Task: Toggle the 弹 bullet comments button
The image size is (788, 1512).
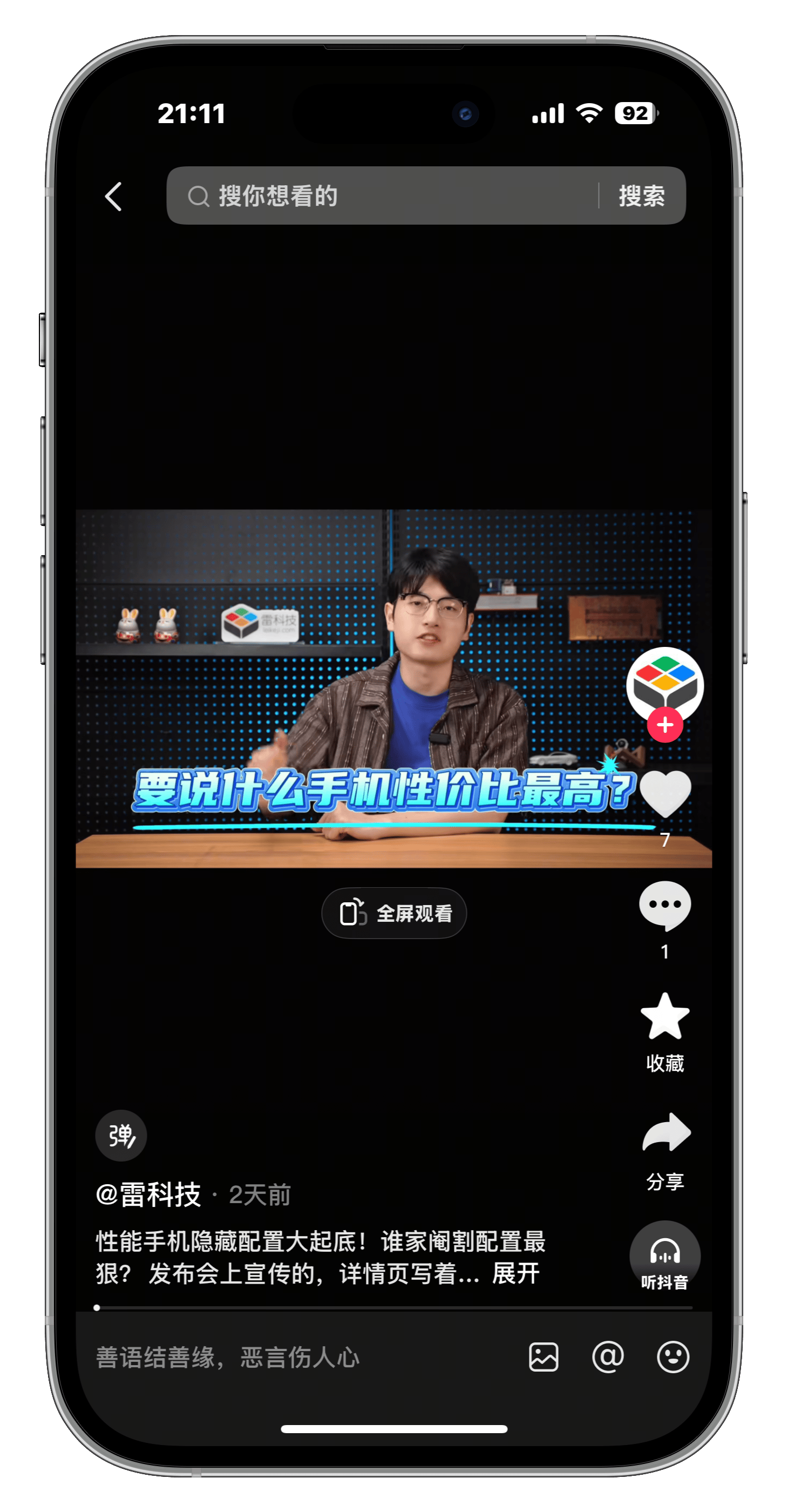Action: pos(121,1135)
